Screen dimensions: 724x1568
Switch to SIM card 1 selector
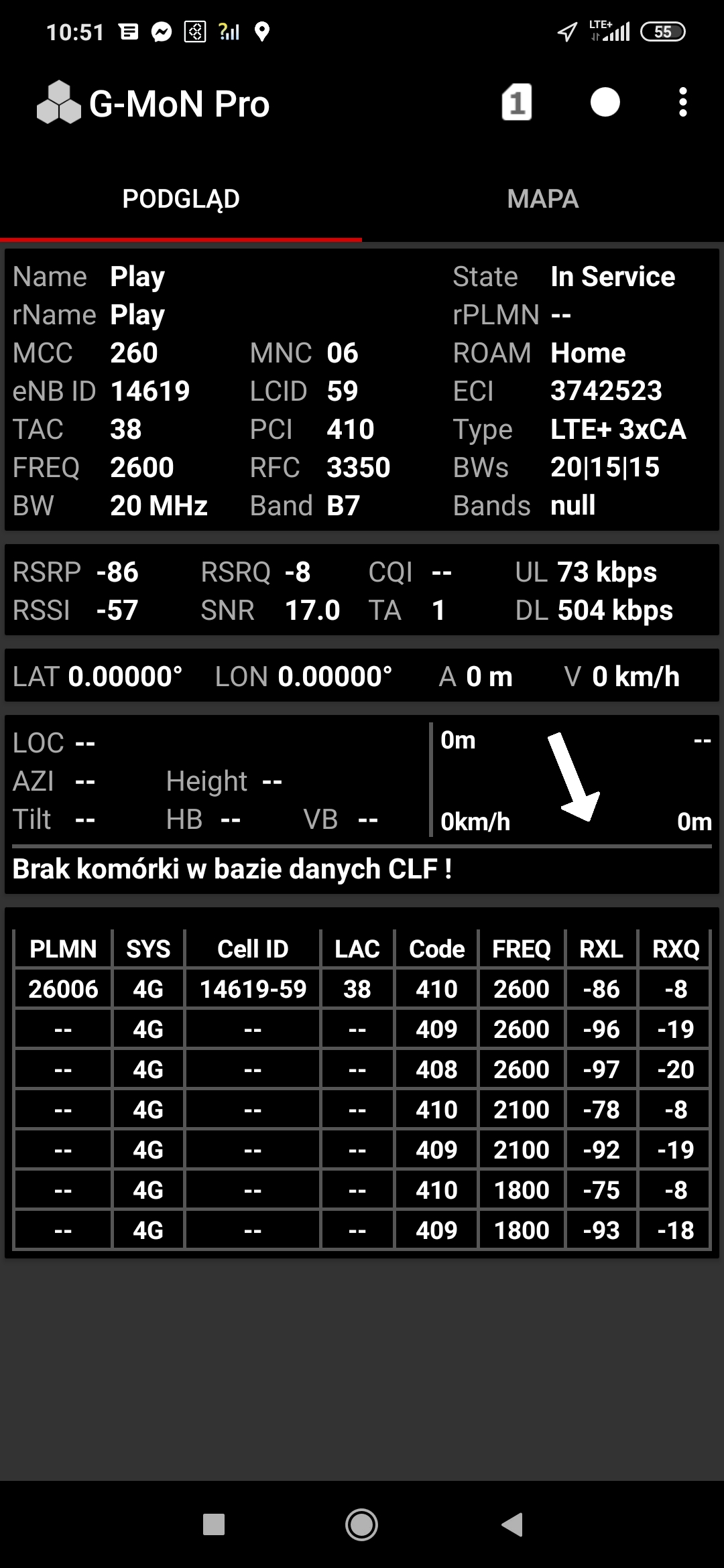[x=516, y=103]
